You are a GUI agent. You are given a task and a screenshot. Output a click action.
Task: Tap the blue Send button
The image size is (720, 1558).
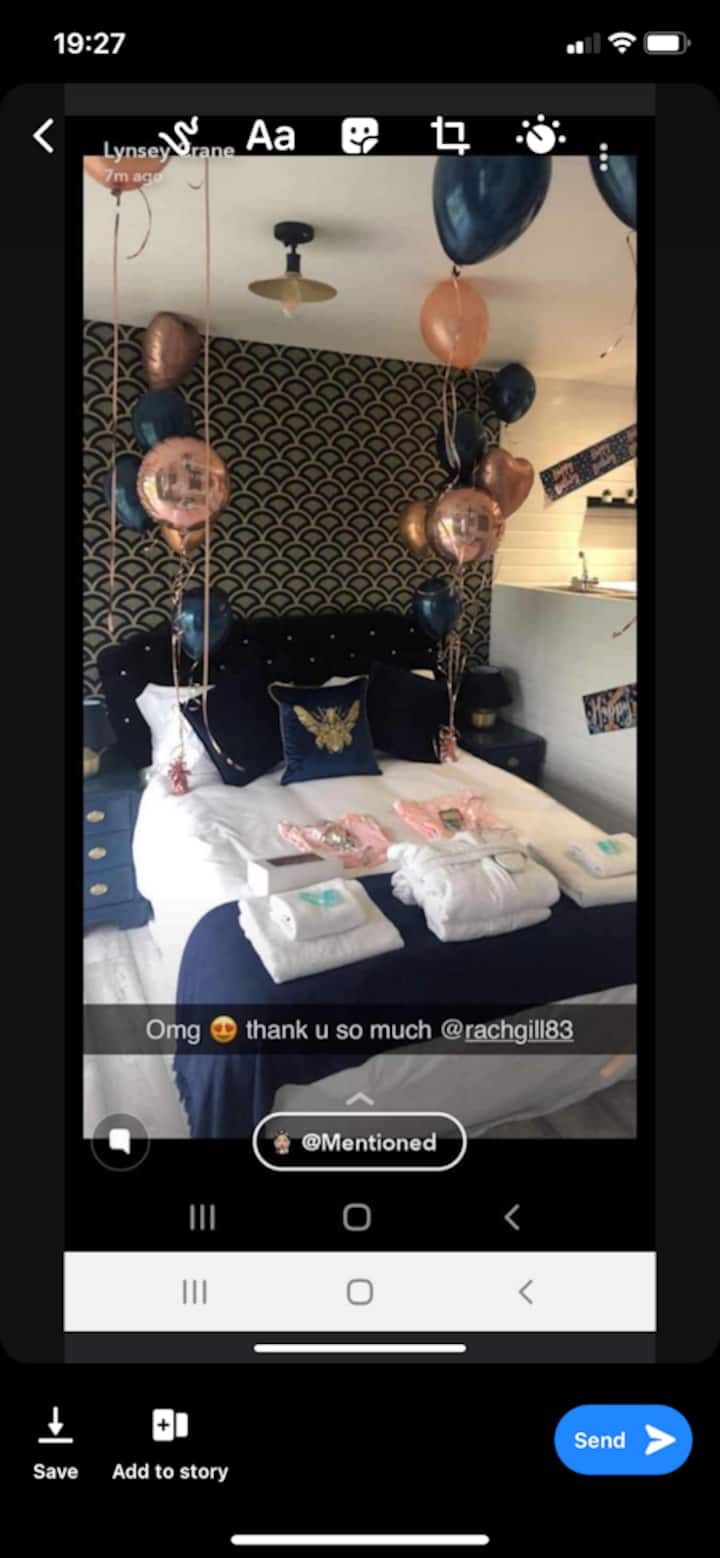pyautogui.click(x=623, y=1440)
